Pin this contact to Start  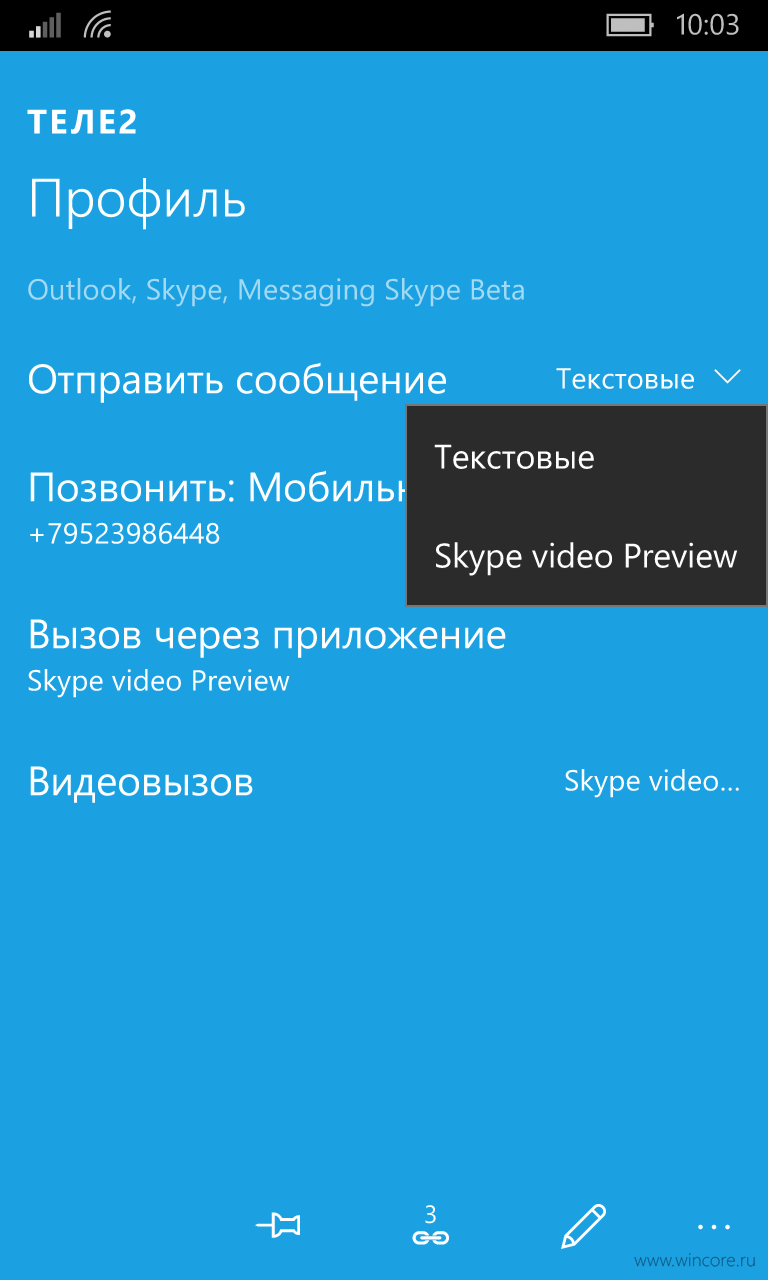click(278, 1225)
